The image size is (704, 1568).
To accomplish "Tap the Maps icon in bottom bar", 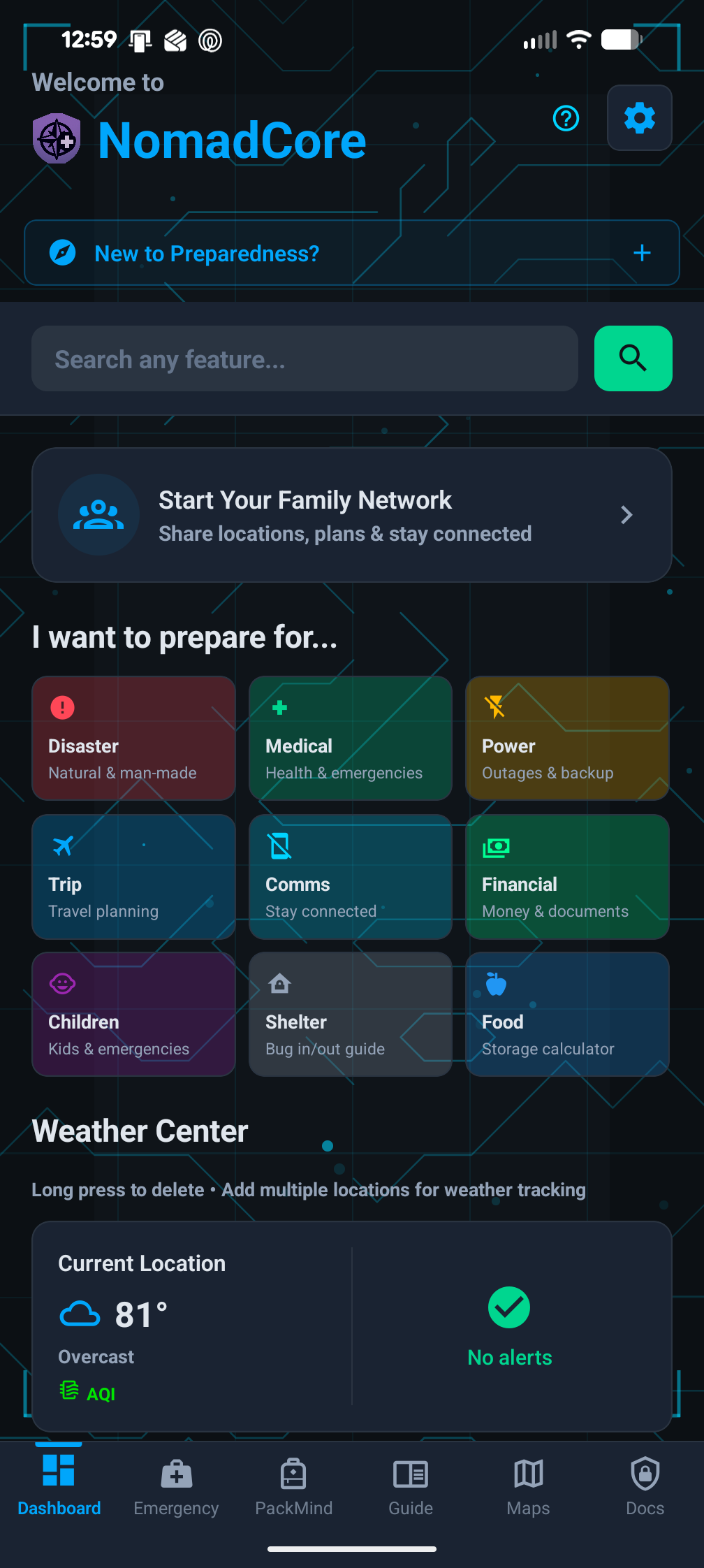I will 527,1474.
